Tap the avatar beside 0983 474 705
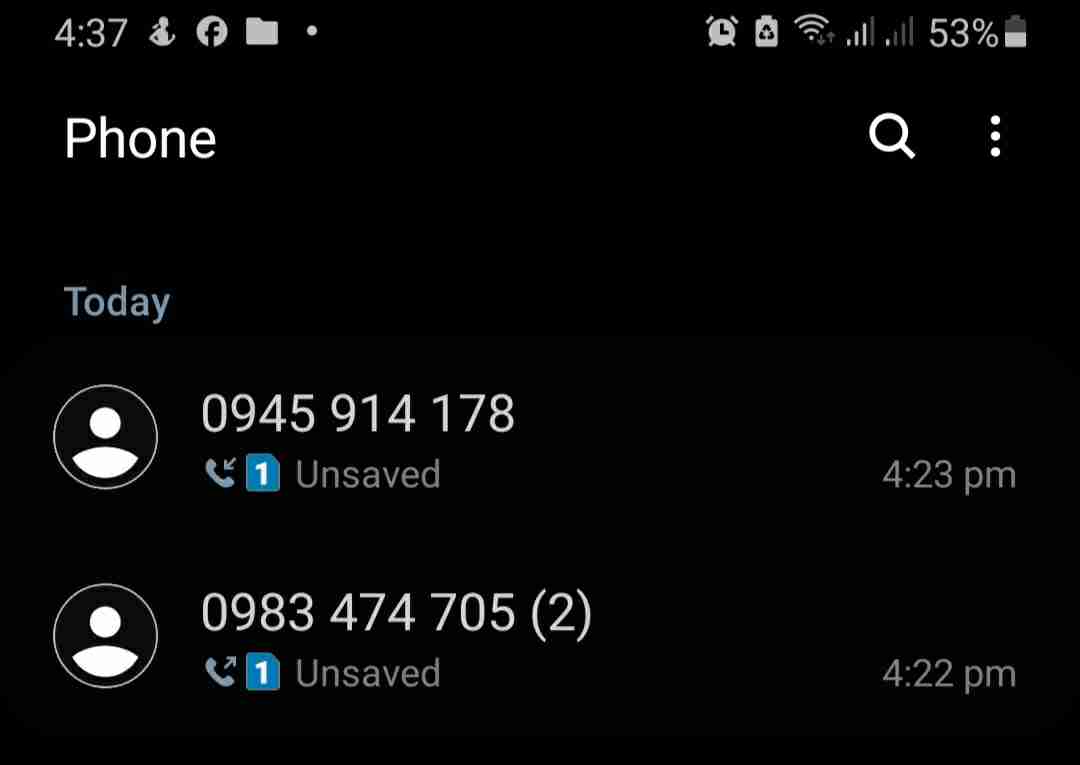Screen dimensions: 1080x765 tap(105, 636)
